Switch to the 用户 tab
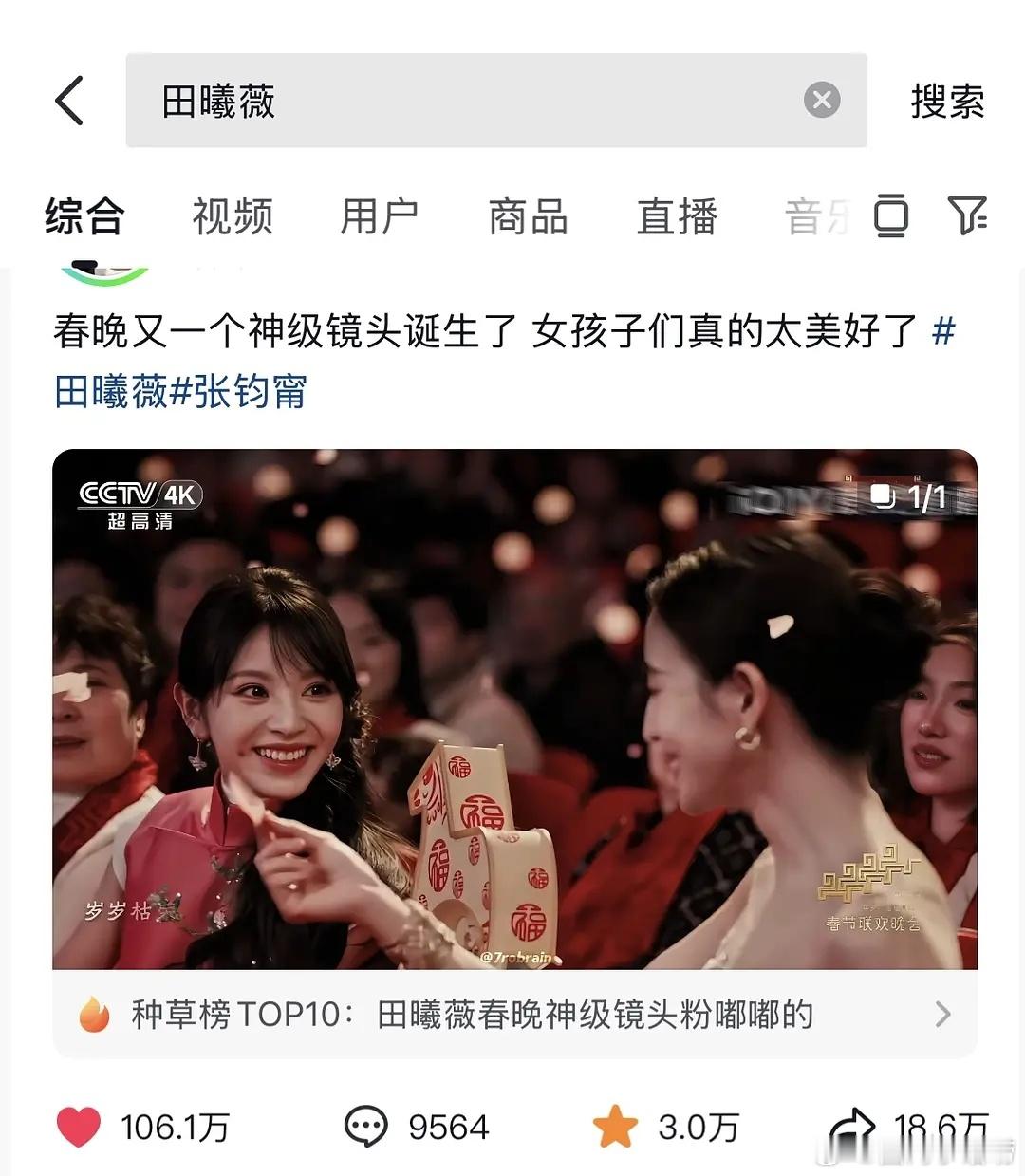 [379, 217]
